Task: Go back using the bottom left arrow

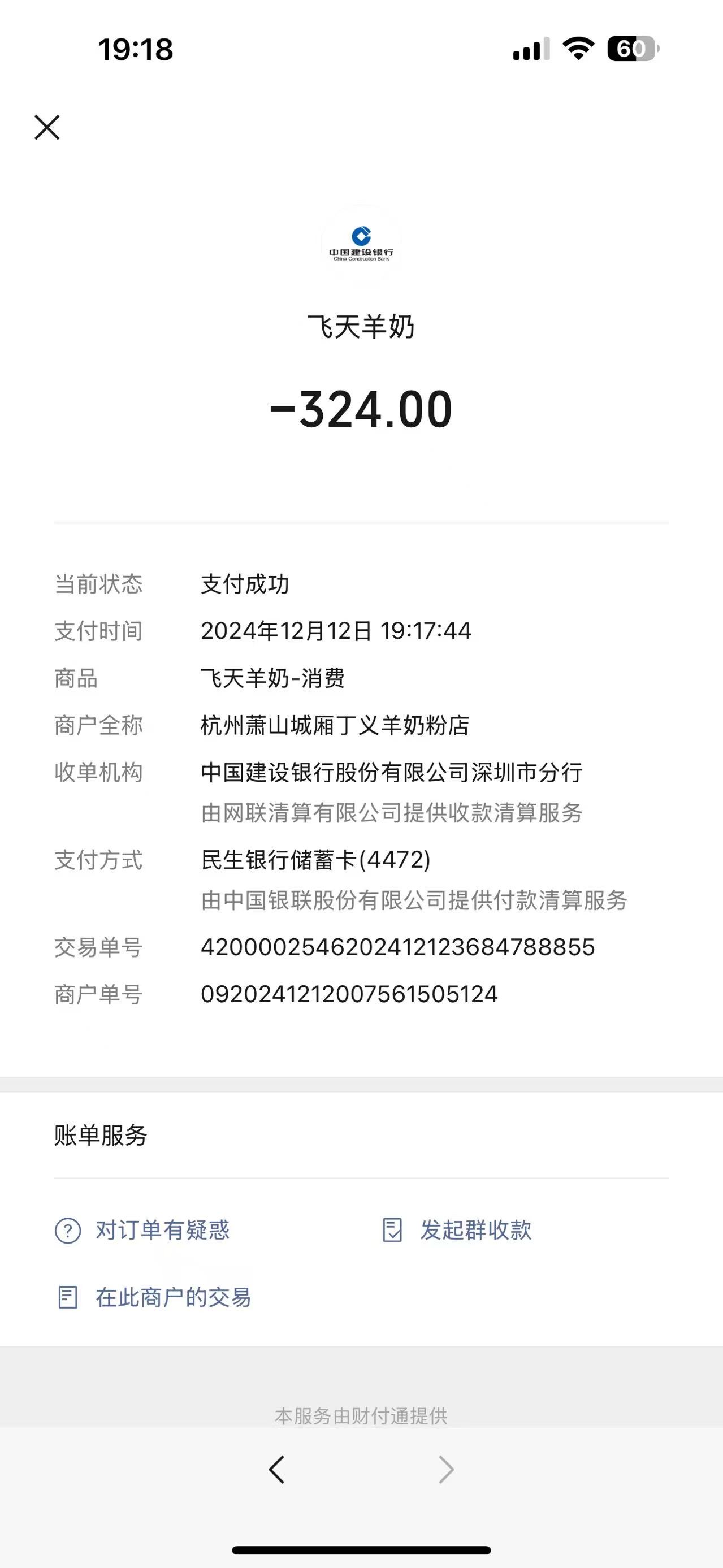Action: pyautogui.click(x=277, y=1470)
